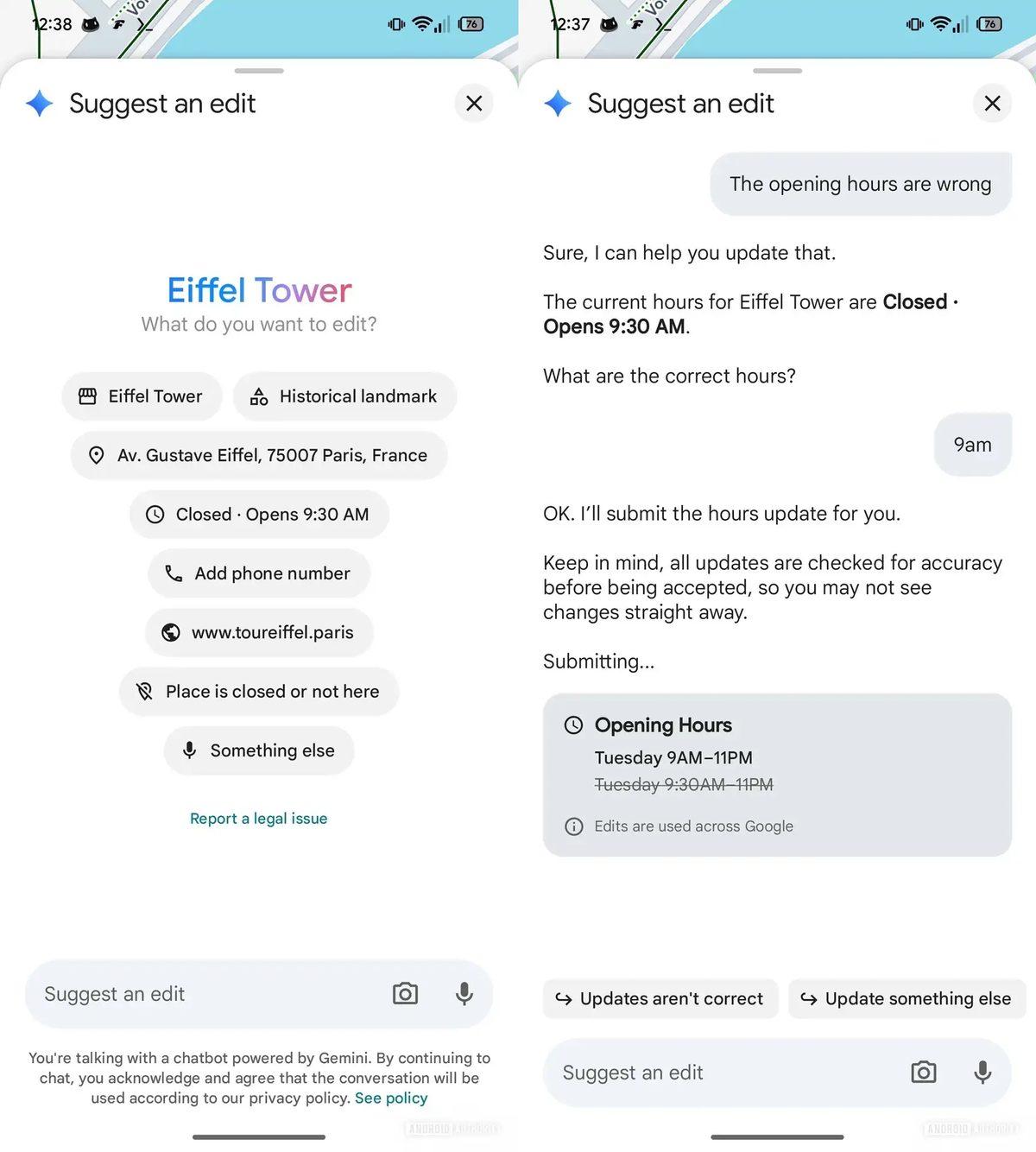Tap the camera icon above the Gemini disclaimer
This screenshot has width=1036, height=1152.
[405, 994]
